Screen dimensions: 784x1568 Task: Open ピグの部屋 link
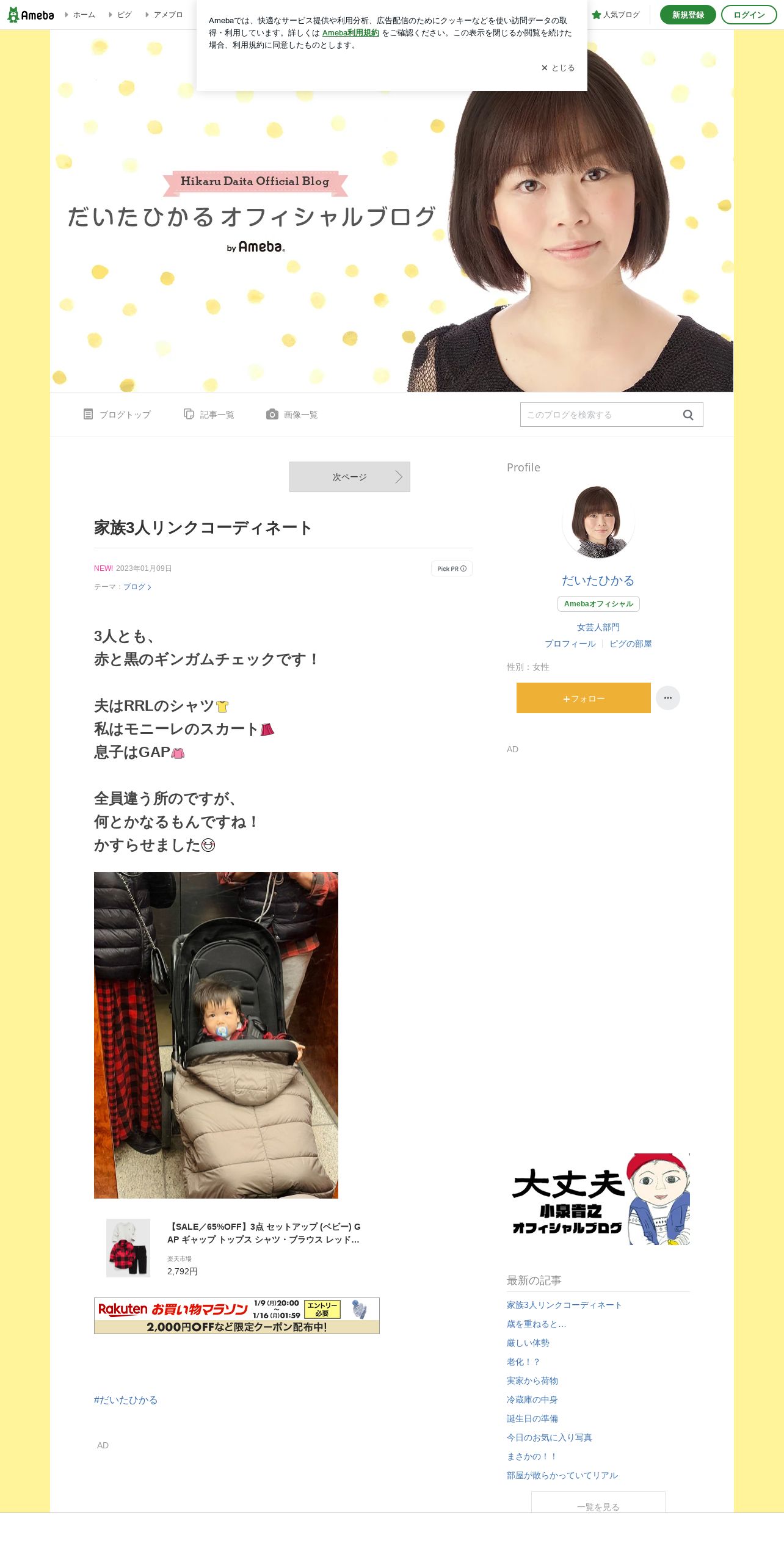[631, 644]
